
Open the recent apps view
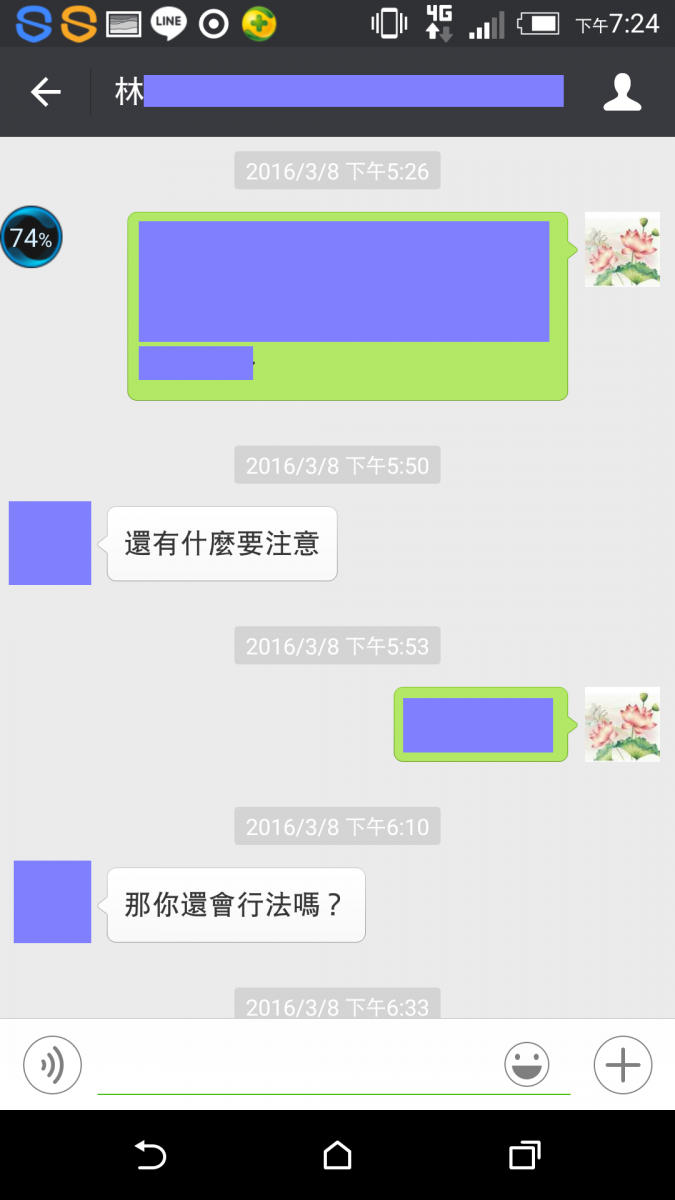[524, 1155]
